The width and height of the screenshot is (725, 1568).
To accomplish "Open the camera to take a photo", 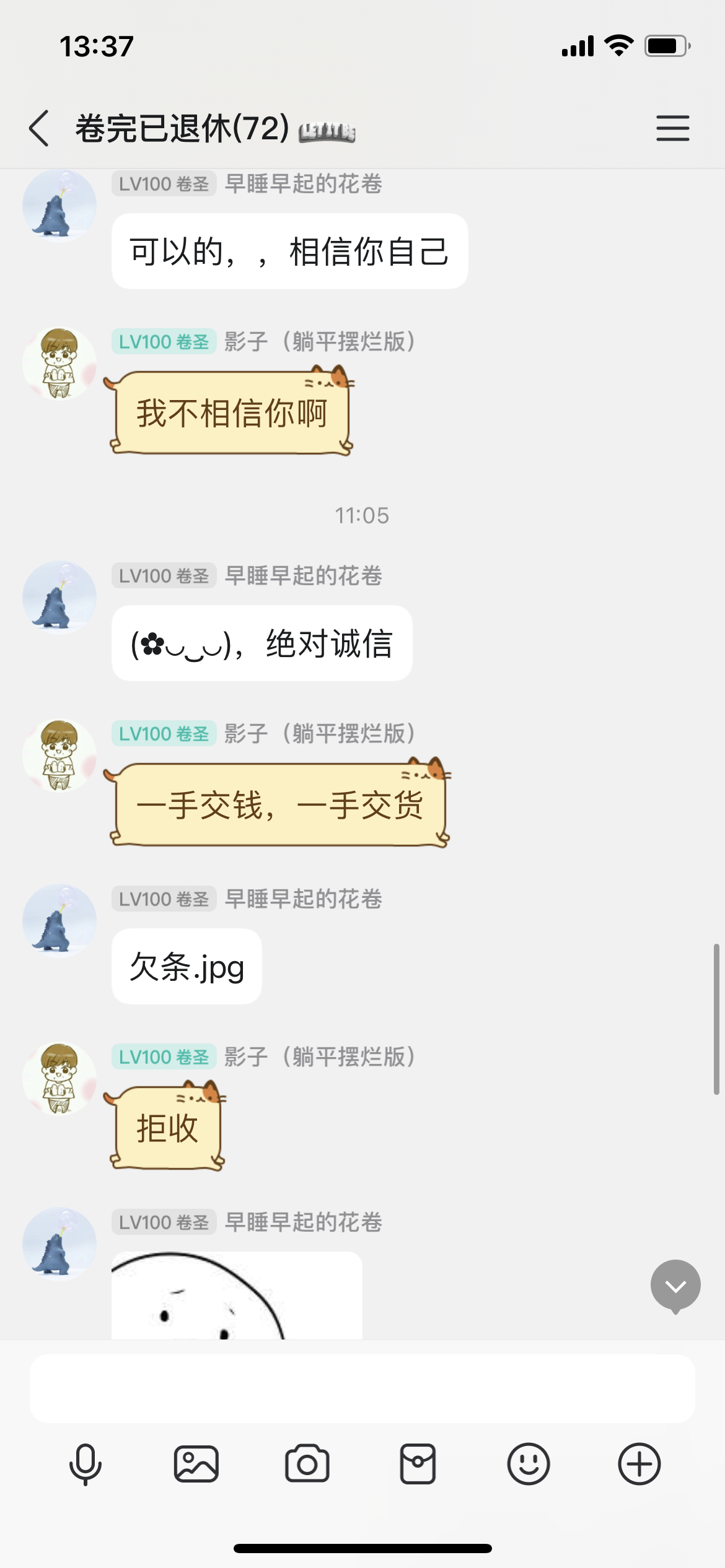I will coord(307,1465).
